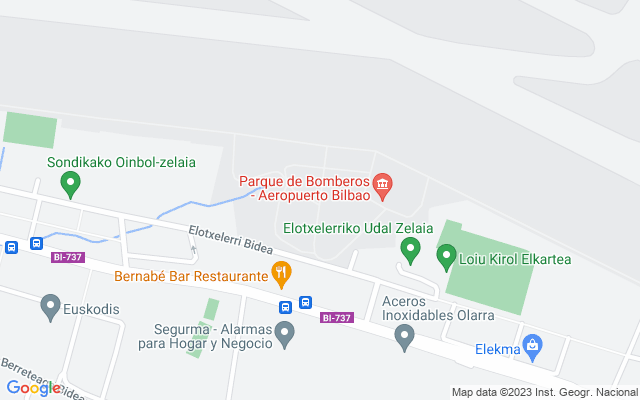Select the Sondikako Oinbol-zelaia map pin
The width and height of the screenshot is (640, 400).
click(x=70, y=183)
